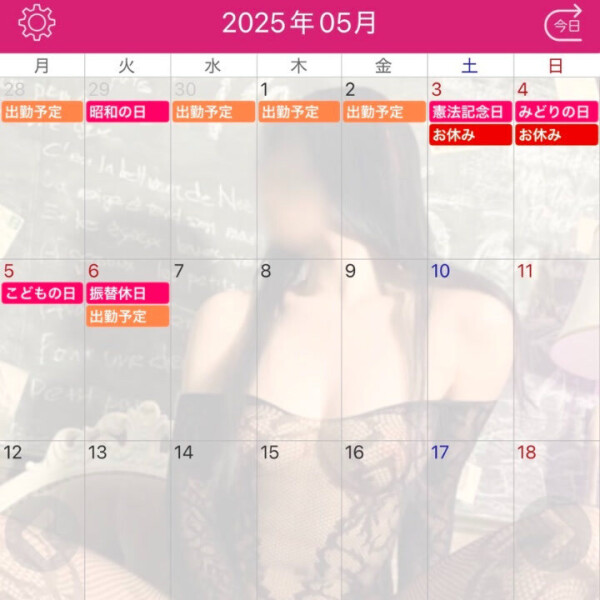Jump to today with the 今日 button
Screen dimensions: 600x600
[564, 24]
